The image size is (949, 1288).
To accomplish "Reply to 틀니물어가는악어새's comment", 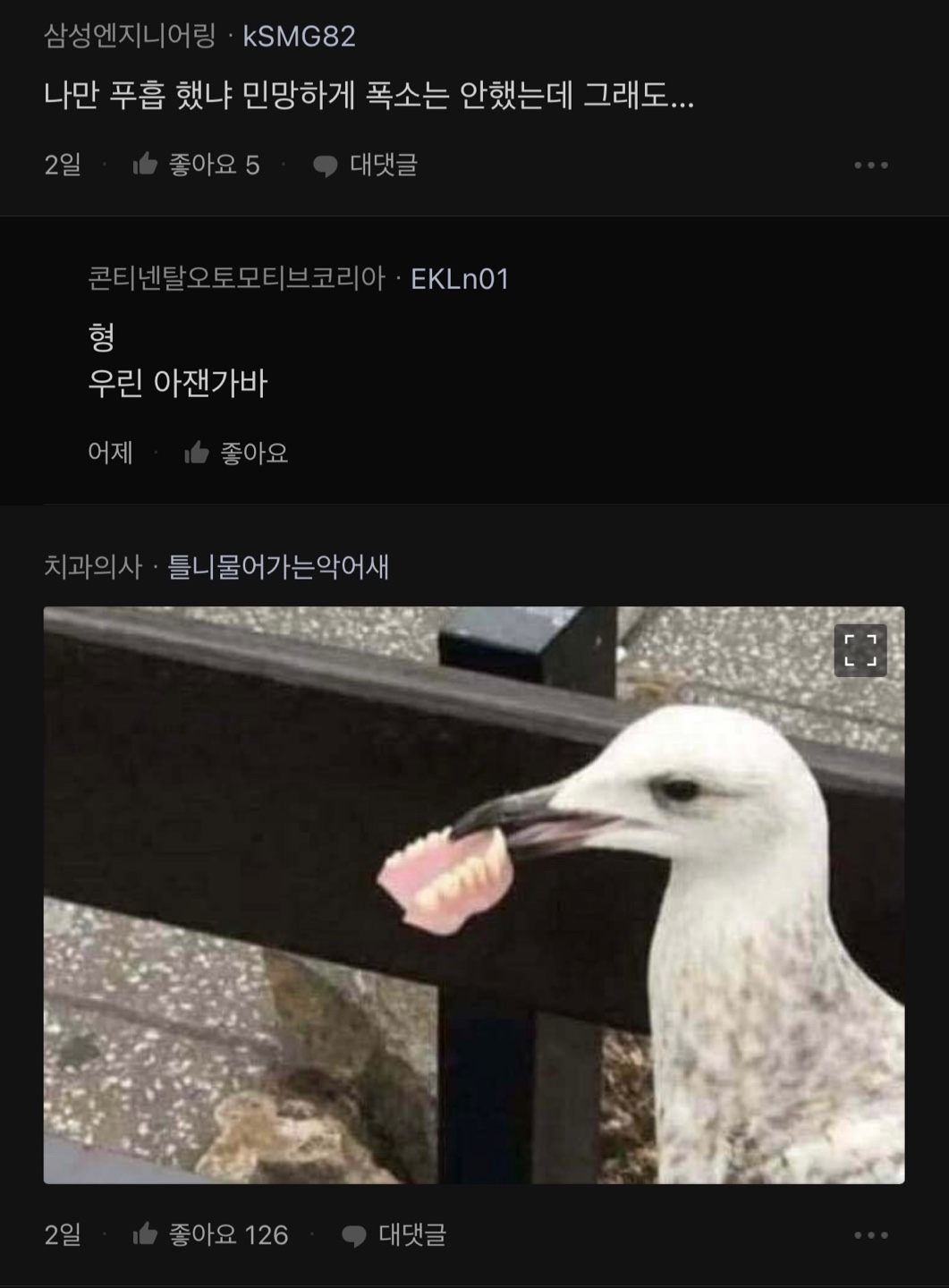I will [394, 1235].
